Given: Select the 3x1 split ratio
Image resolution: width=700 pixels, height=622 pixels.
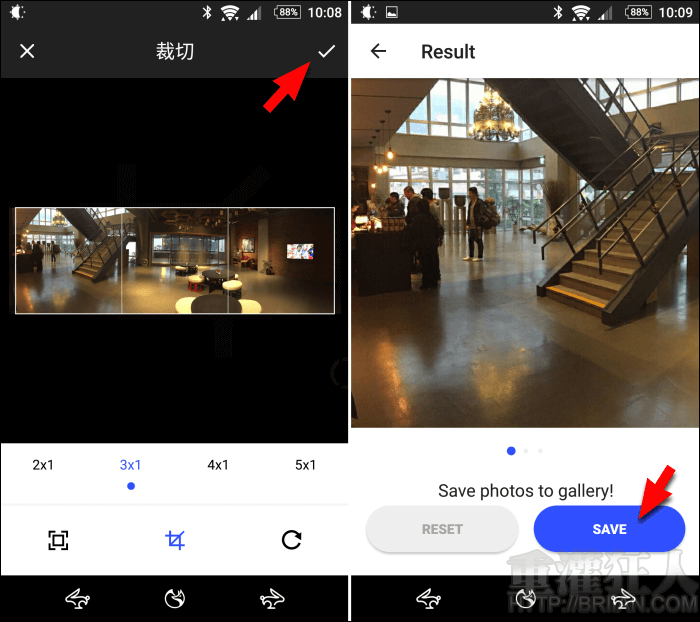Looking at the screenshot, I should 131,465.
